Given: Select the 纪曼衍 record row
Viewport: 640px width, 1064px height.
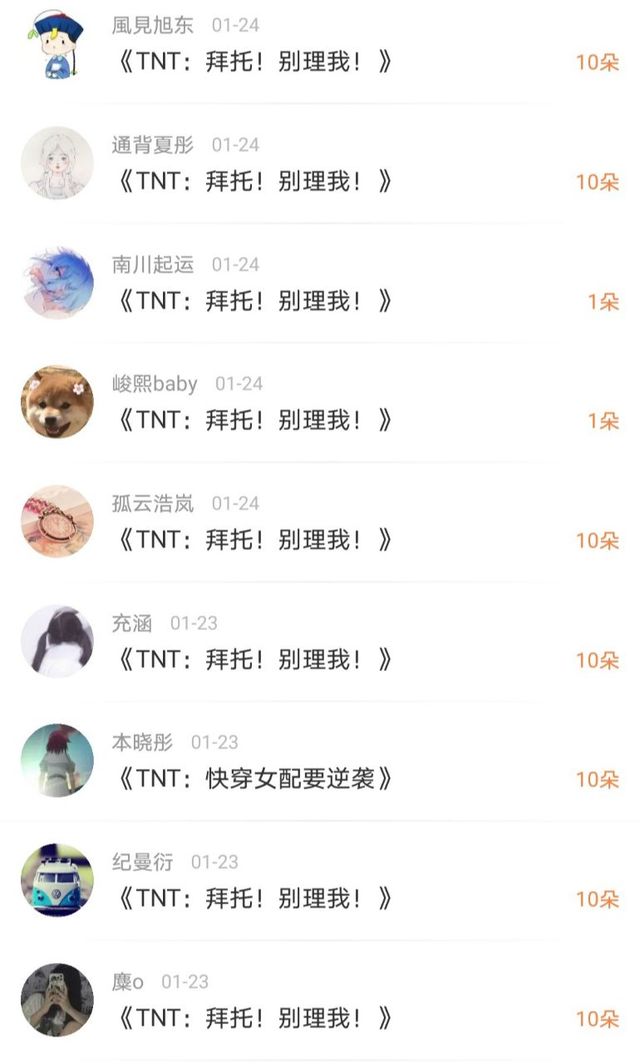Looking at the screenshot, I should [x=320, y=880].
